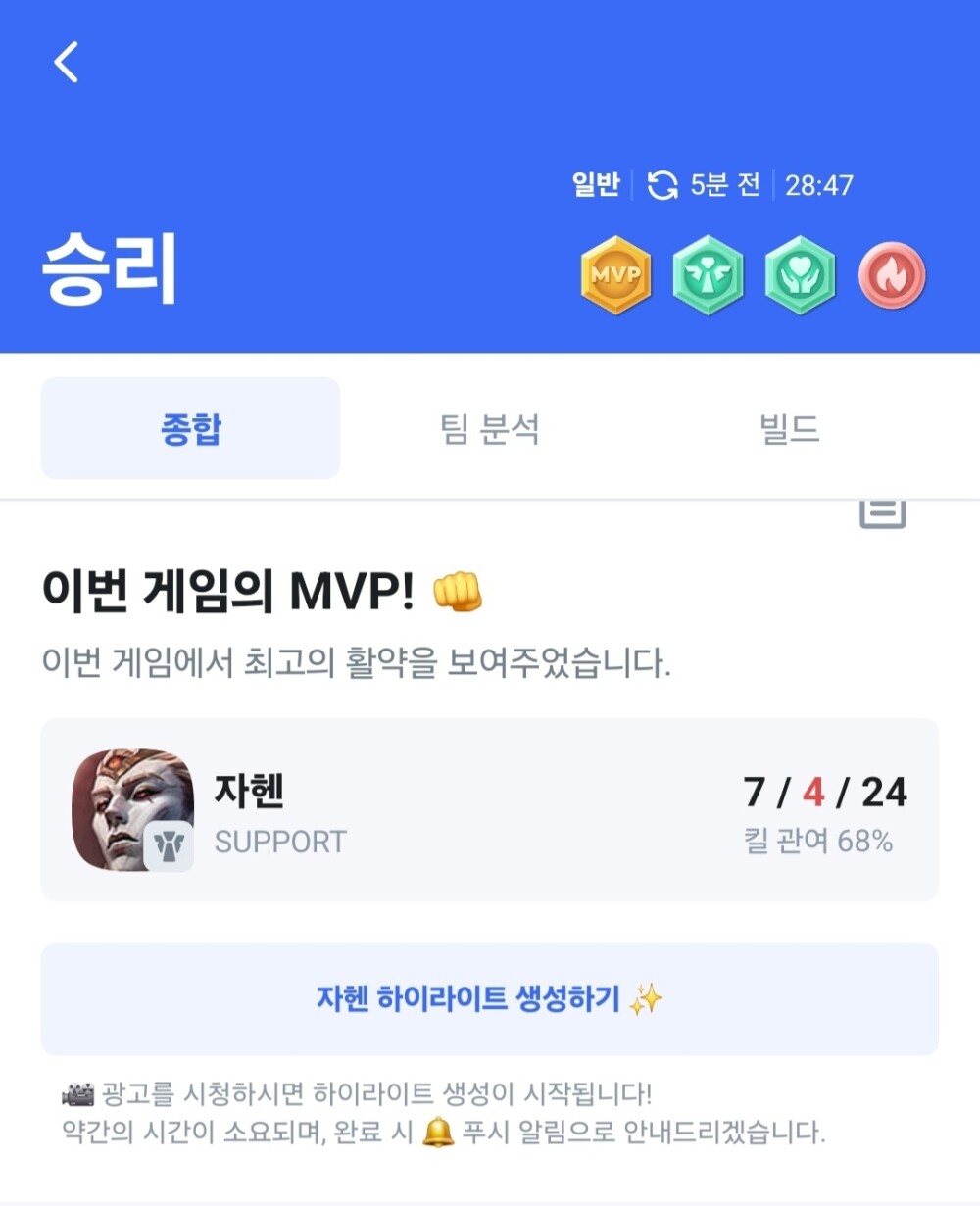Tap the red flame badge
This screenshot has height=1206, width=980.
click(892, 275)
